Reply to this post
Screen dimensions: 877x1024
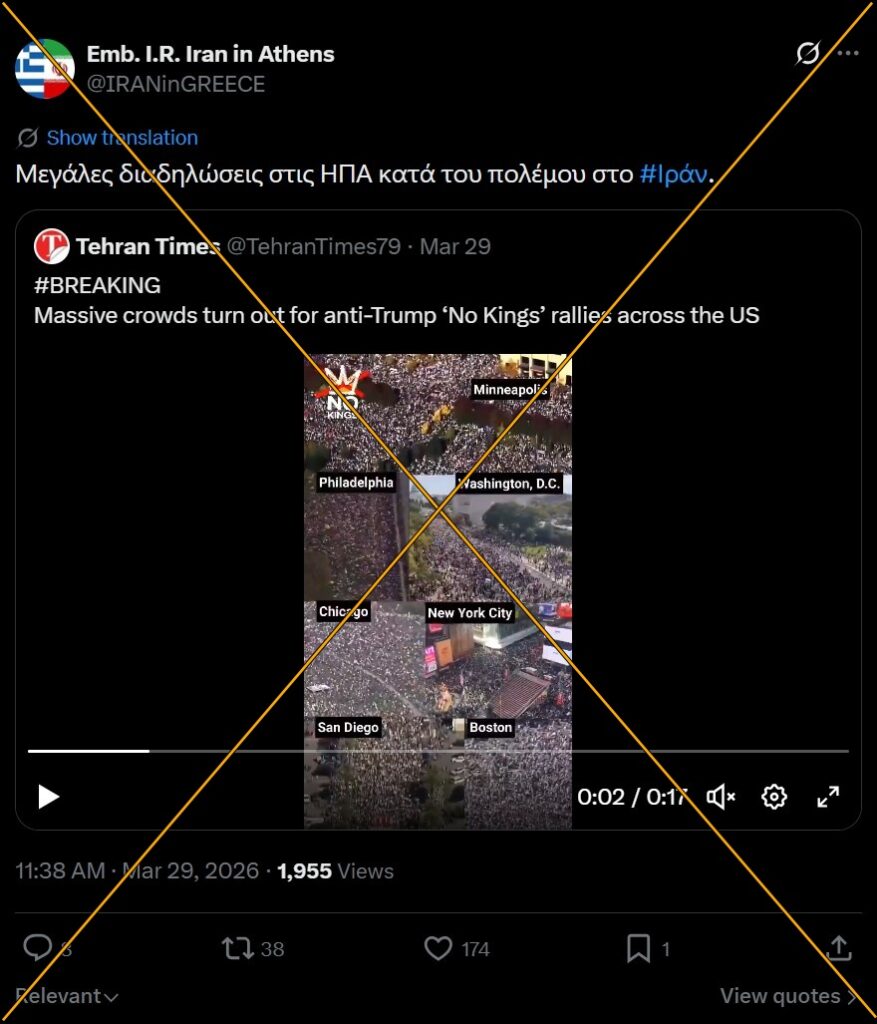pos(38,948)
